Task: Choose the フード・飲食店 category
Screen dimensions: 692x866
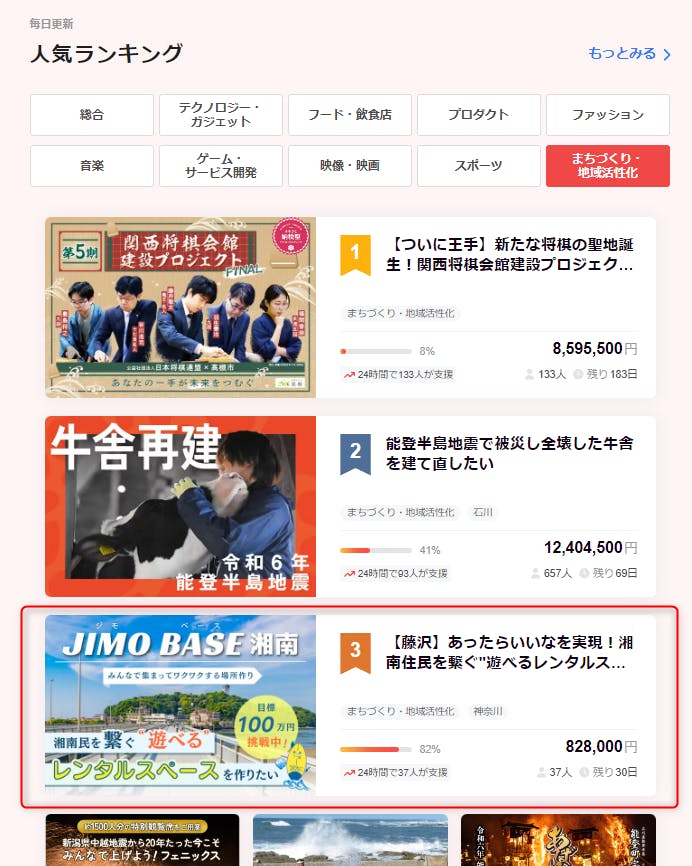Action: pos(349,115)
